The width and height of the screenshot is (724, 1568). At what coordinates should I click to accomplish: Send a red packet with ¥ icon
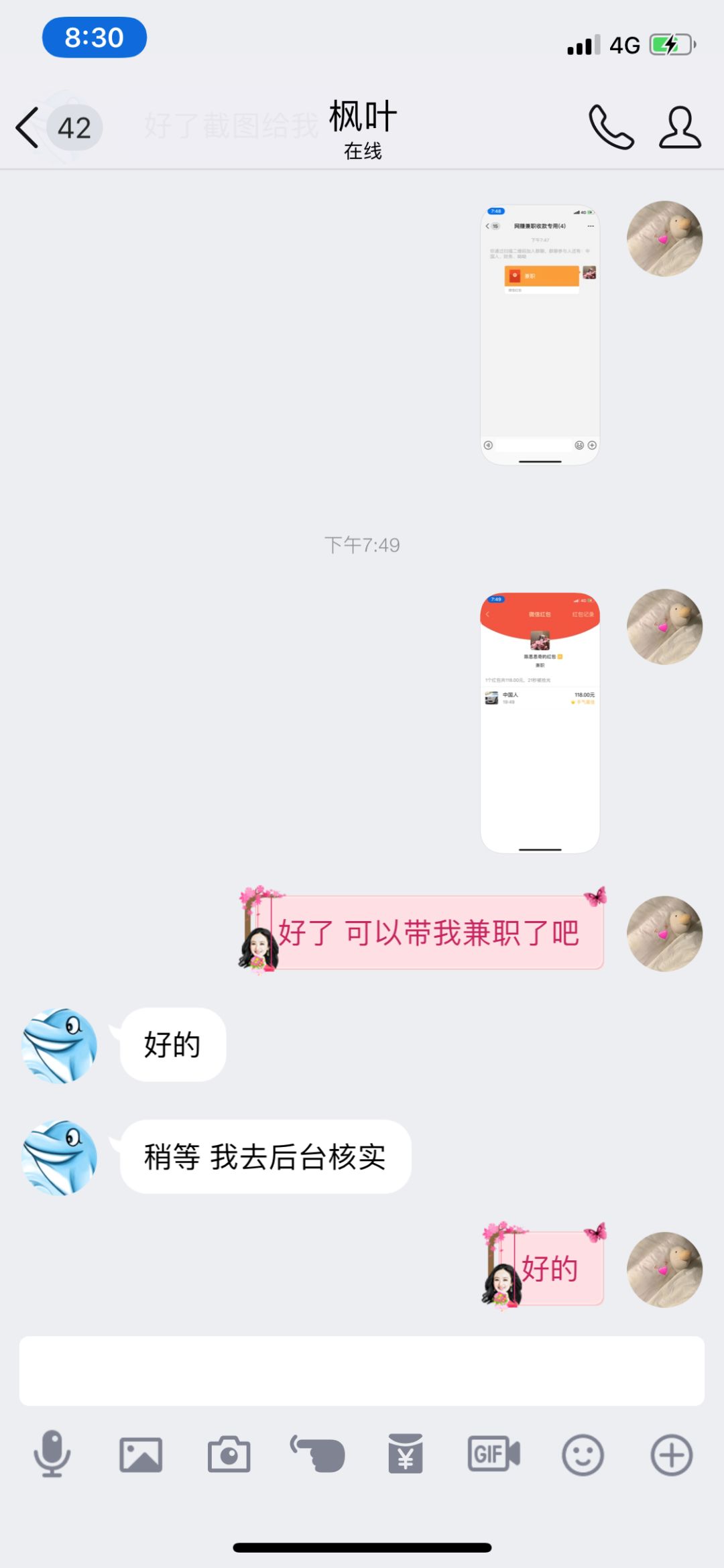(406, 1455)
